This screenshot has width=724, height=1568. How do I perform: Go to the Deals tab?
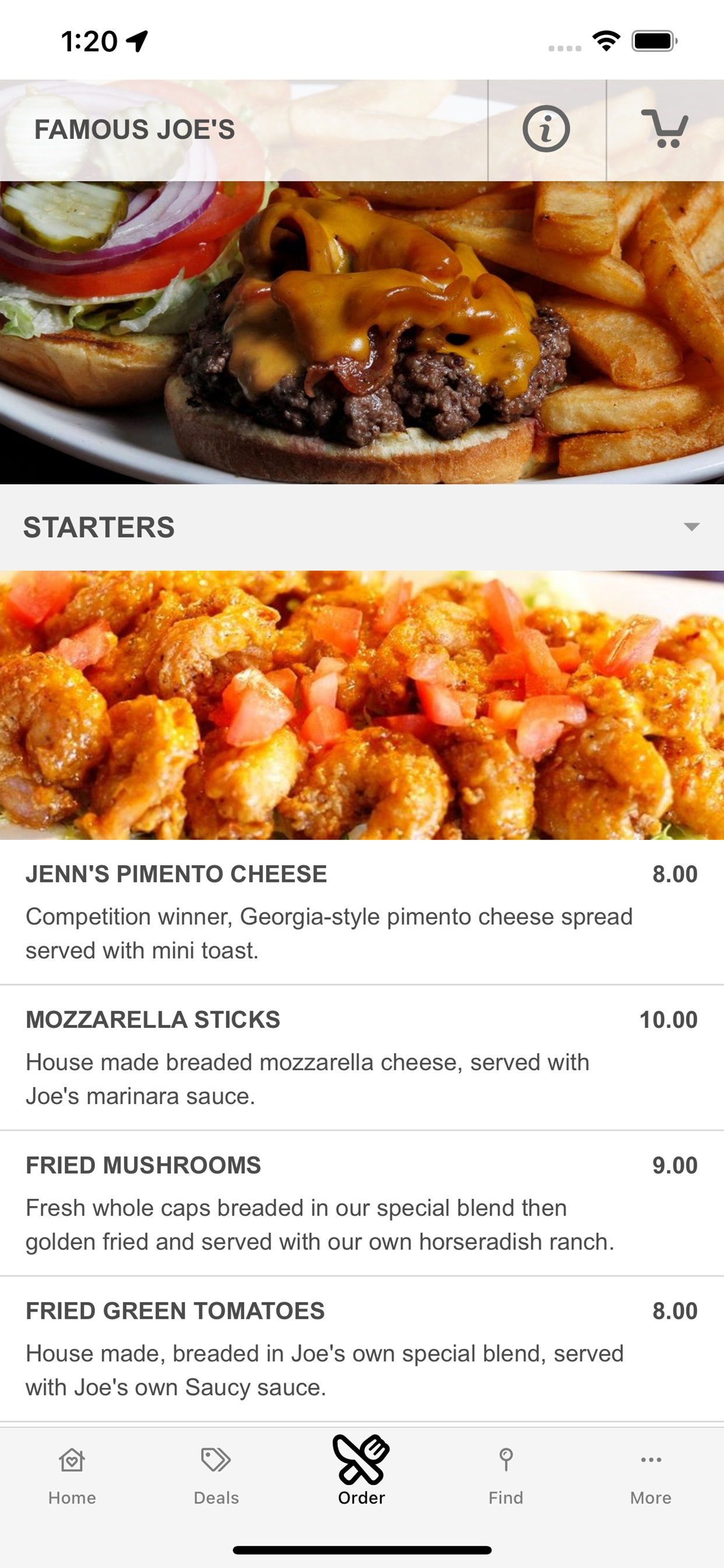click(x=217, y=1475)
